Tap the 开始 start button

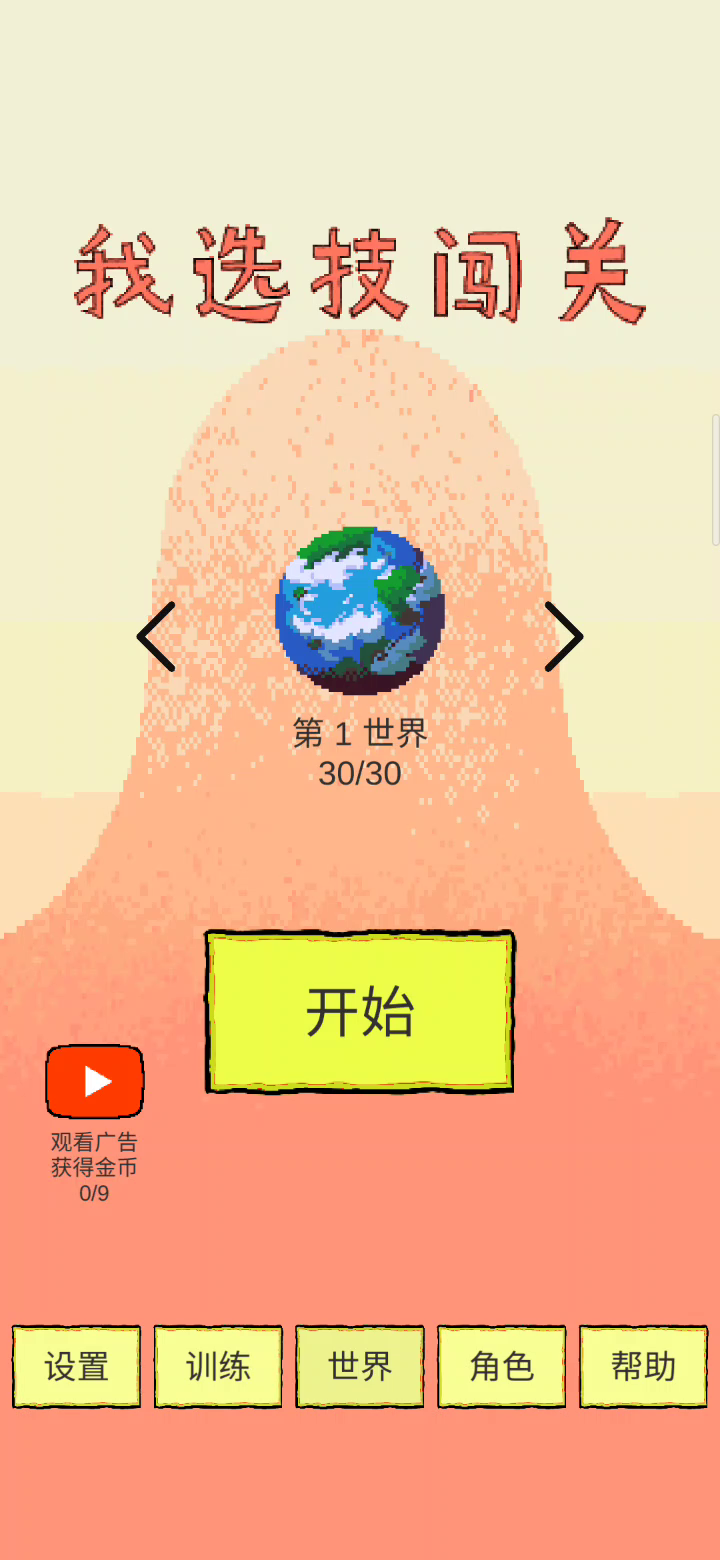coord(360,1012)
